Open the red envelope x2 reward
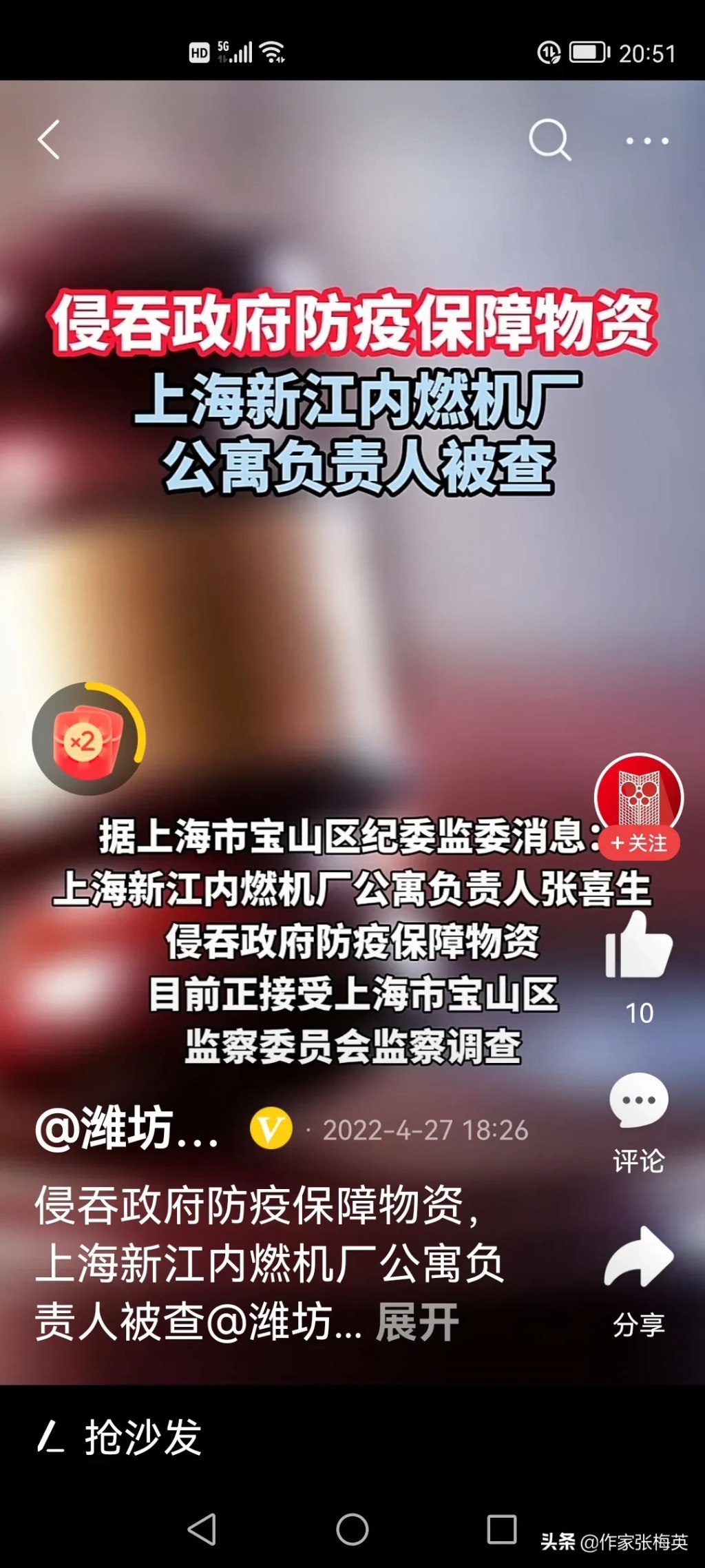 coord(88,740)
